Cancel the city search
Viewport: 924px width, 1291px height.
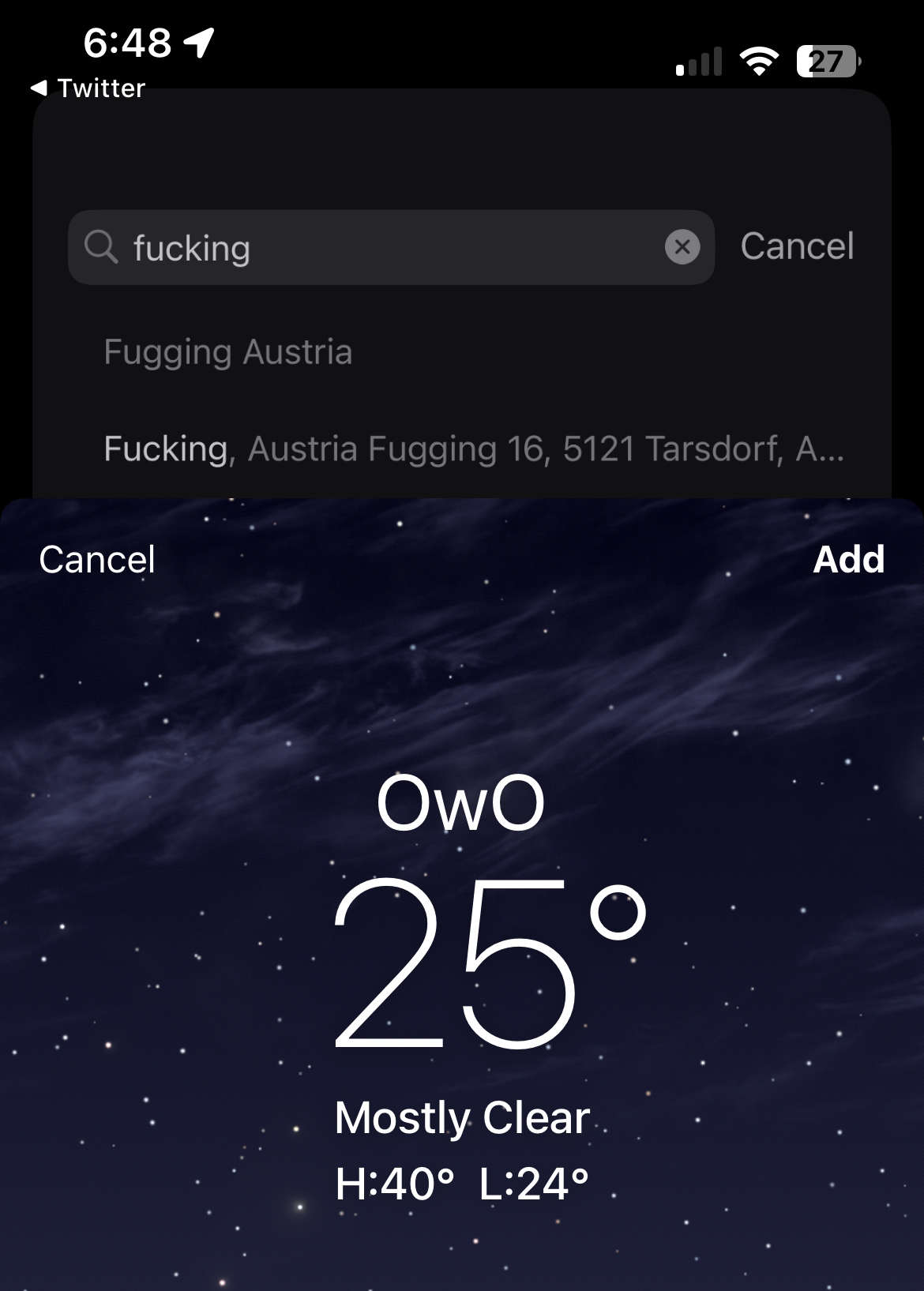(796, 246)
